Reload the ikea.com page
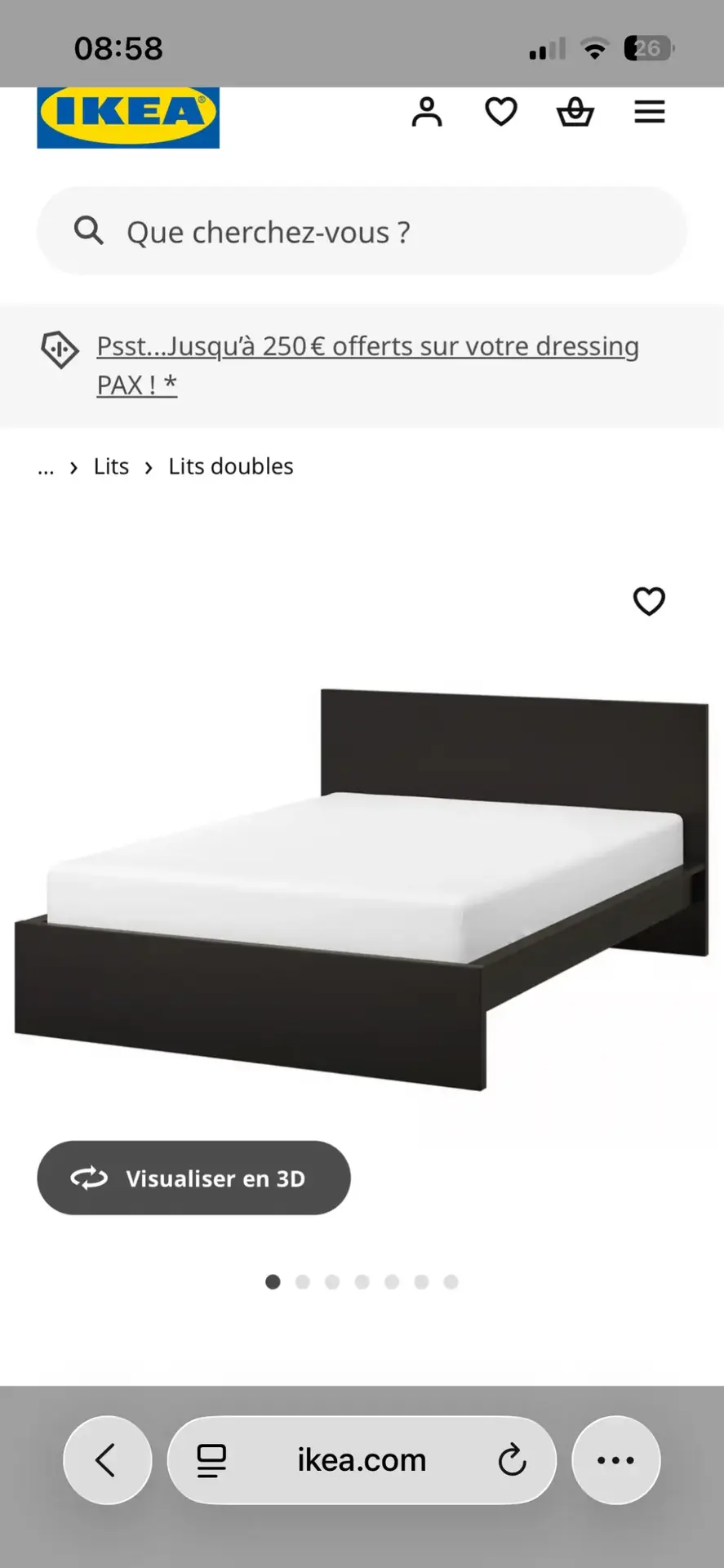Viewport: 724px width, 1568px height. click(x=512, y=1460)
